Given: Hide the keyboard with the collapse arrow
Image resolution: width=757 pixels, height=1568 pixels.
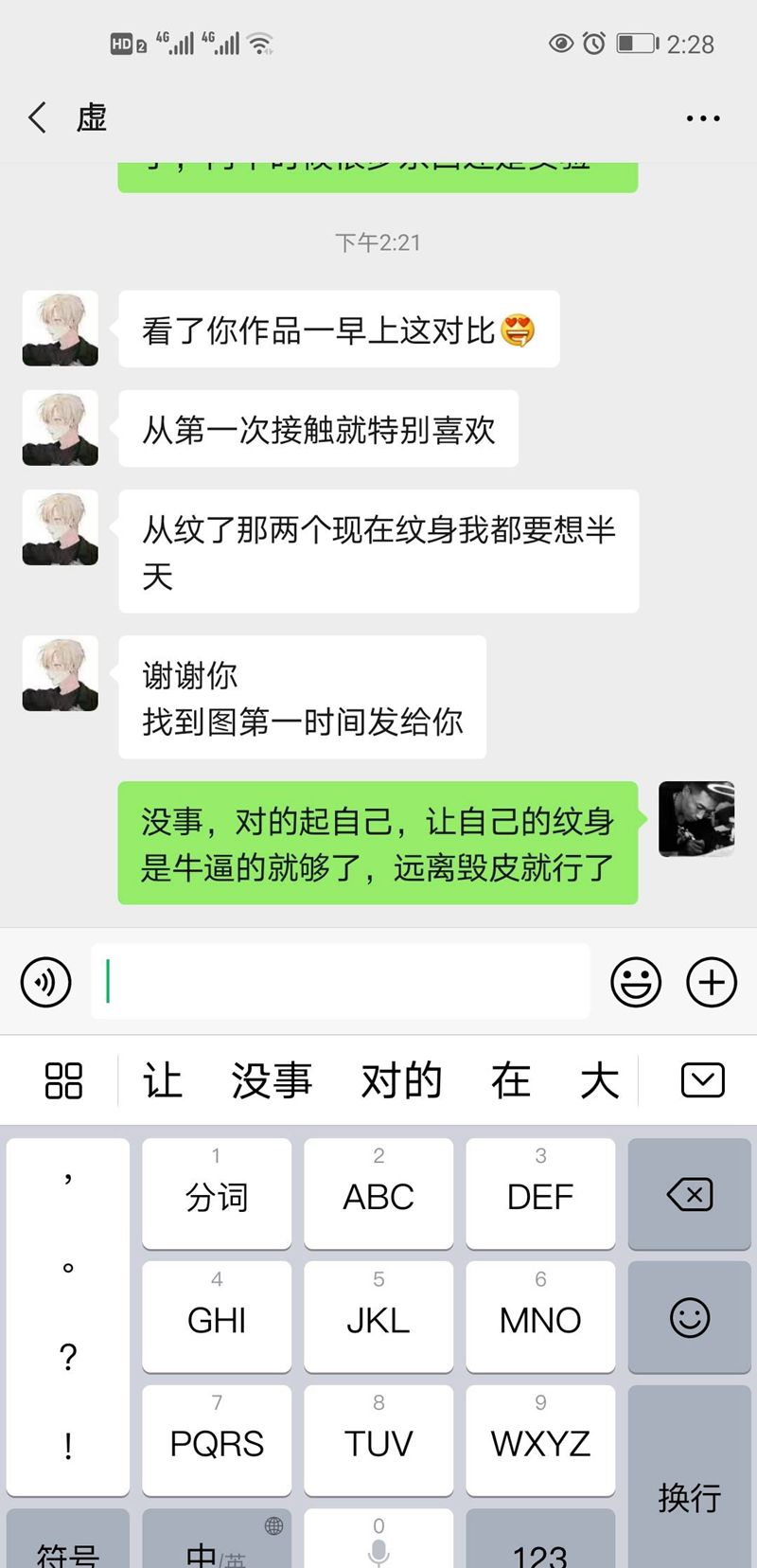Looking at the screenshot, I should pos(702,1080).
